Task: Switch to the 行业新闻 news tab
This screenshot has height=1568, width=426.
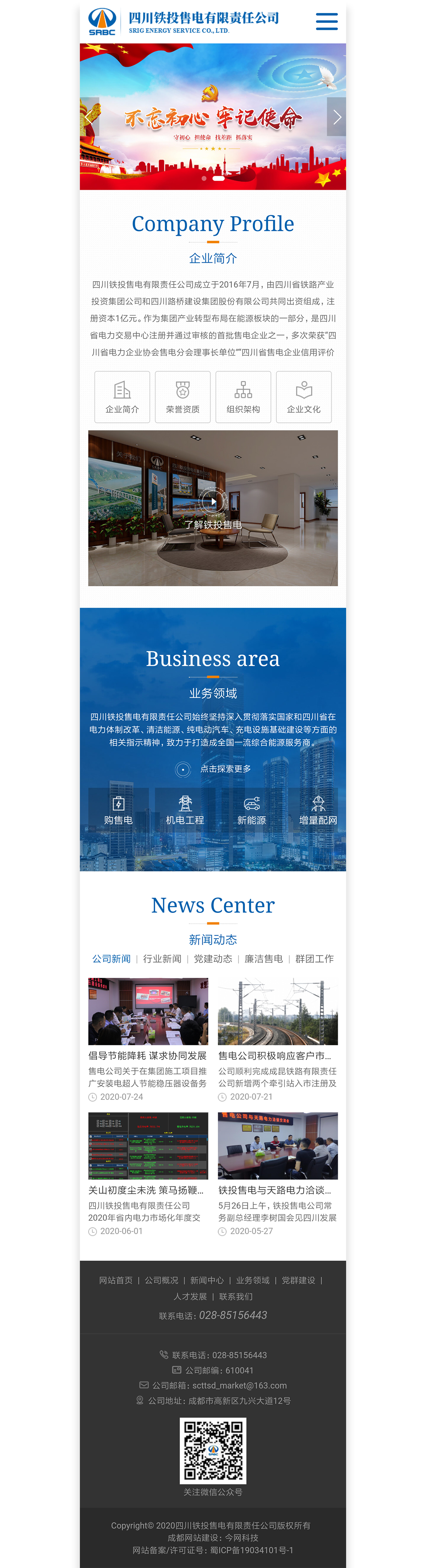Action: point(162,959)
